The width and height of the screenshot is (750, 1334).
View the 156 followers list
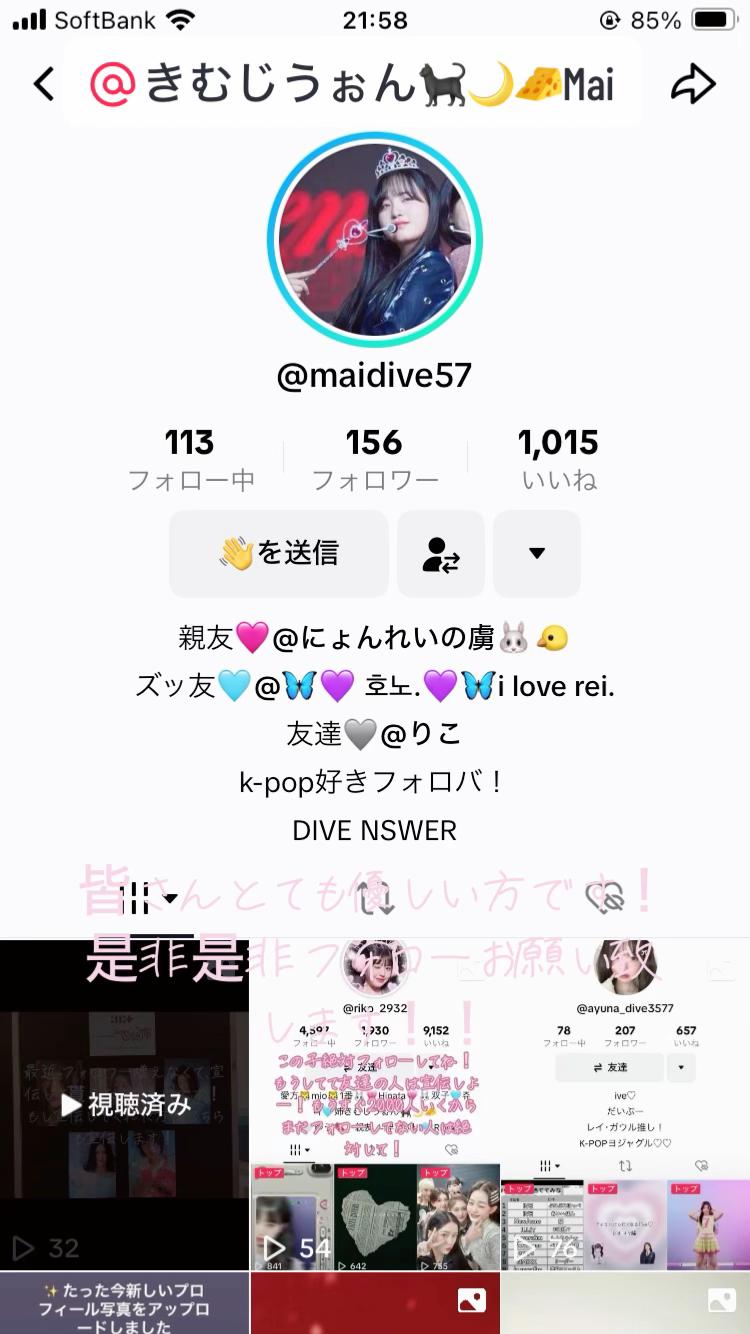click(x=374, y=458)
